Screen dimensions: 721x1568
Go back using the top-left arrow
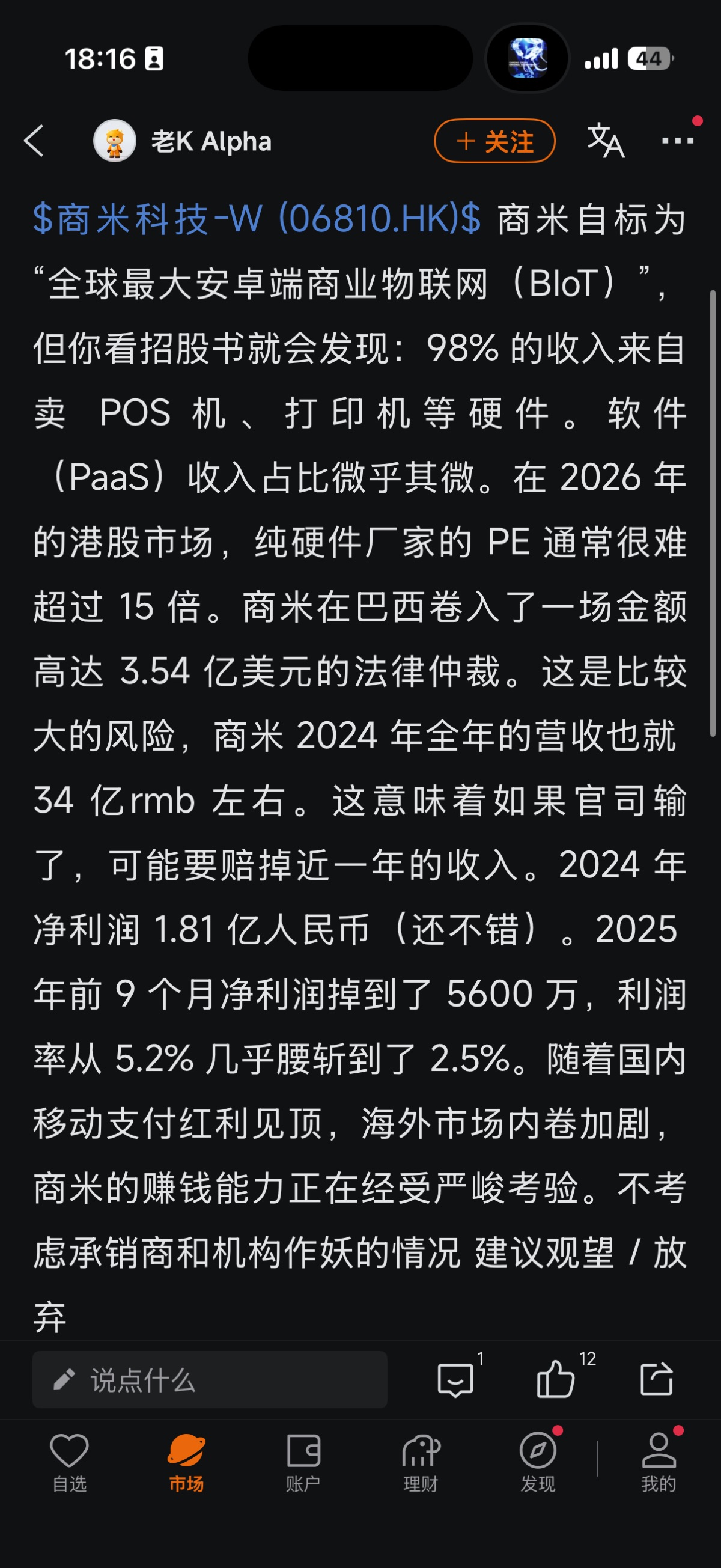(34, 141)
